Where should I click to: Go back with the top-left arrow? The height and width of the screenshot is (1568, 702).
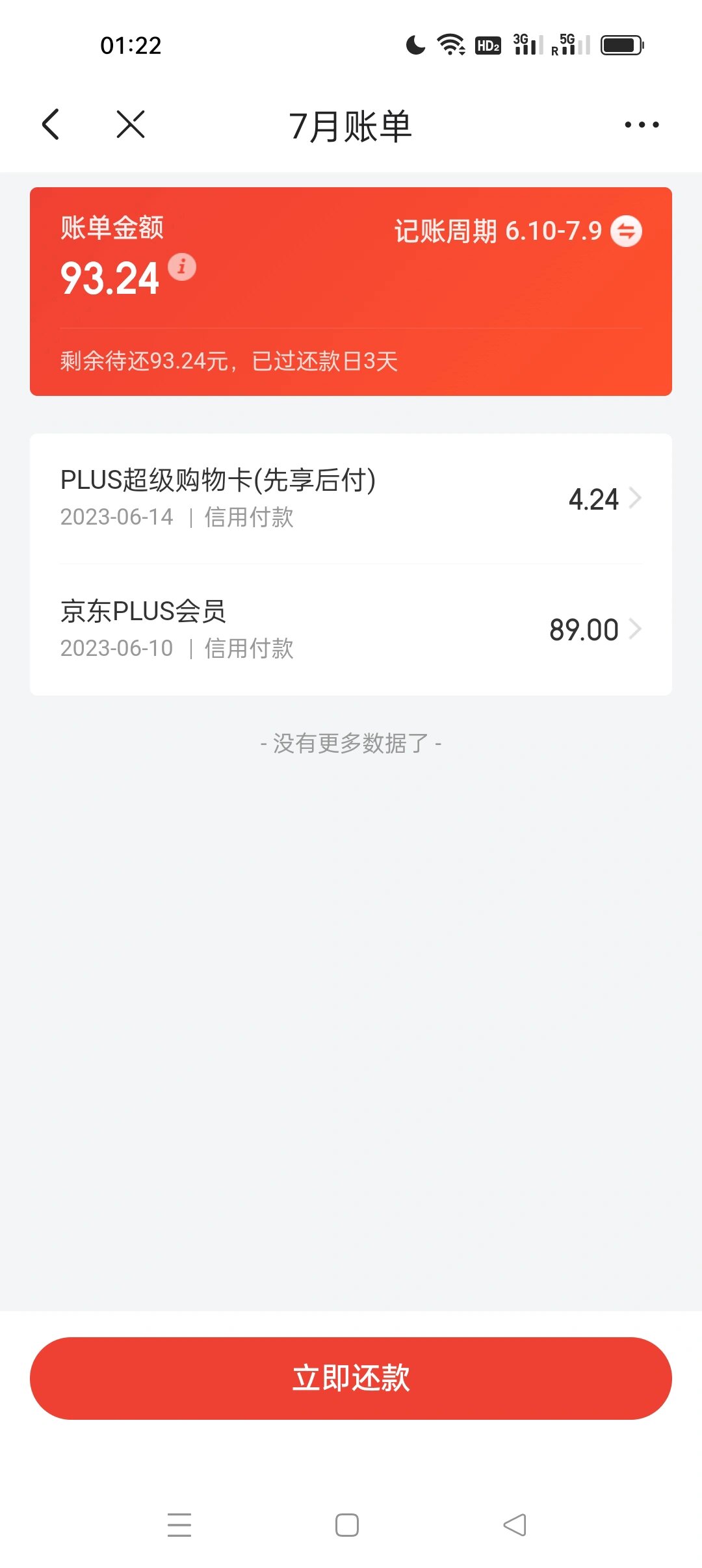(51, 124)
